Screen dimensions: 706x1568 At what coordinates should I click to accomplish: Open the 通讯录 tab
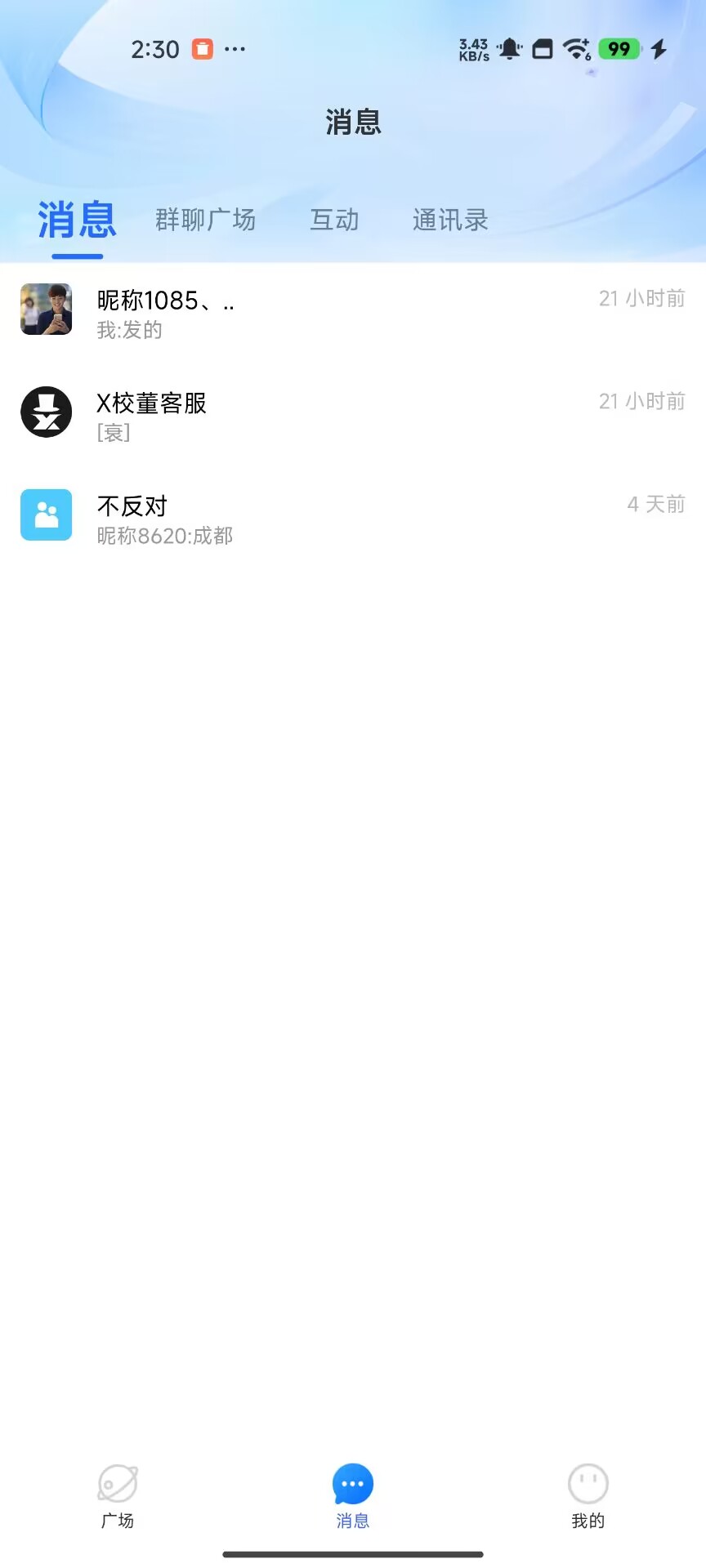pos(450,220)
